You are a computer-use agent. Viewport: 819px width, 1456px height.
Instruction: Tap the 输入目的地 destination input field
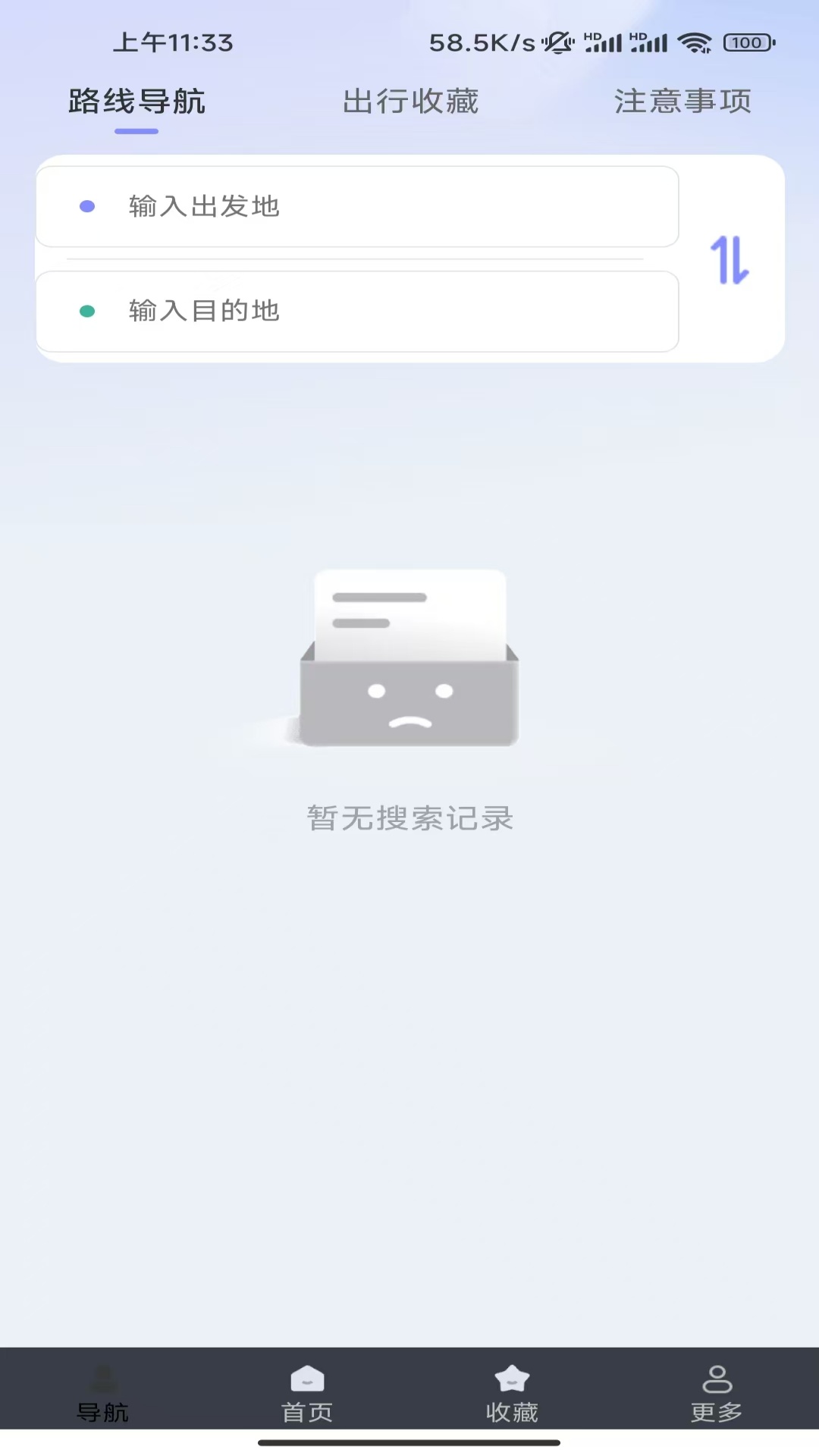tap(356, 311)
